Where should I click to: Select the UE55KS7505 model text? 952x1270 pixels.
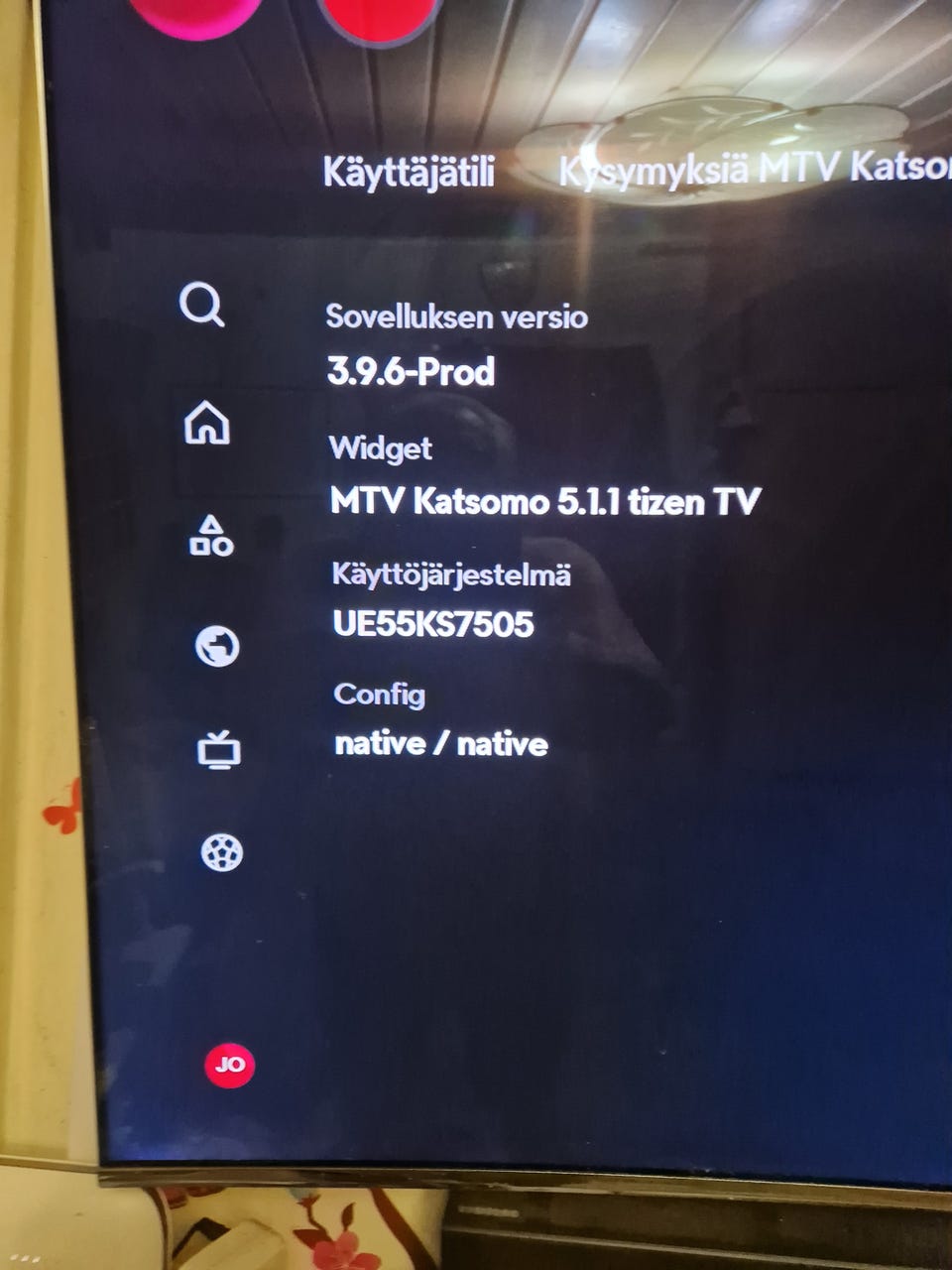coord(432,625)
